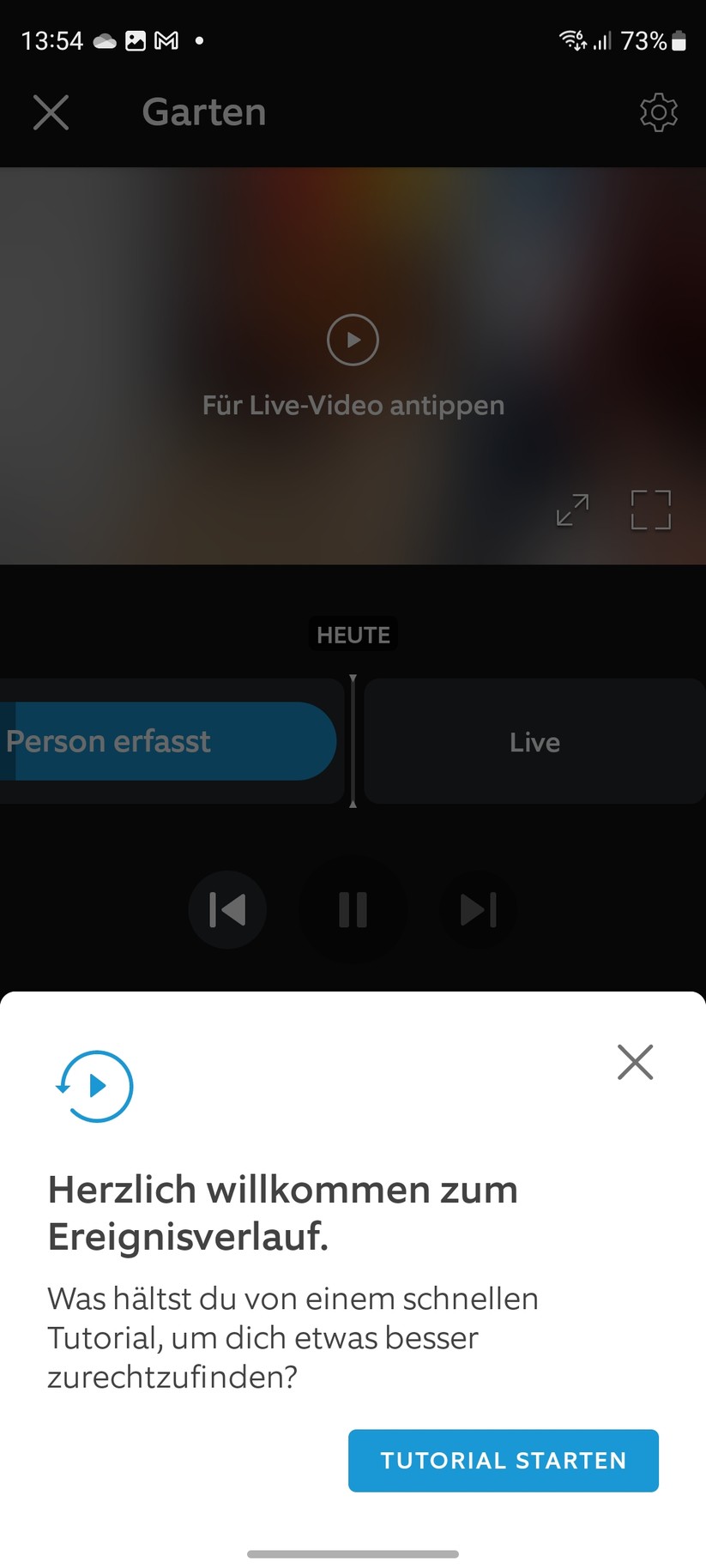Open picture-in-picture mode via the expand arrows icon

(571, 510)
